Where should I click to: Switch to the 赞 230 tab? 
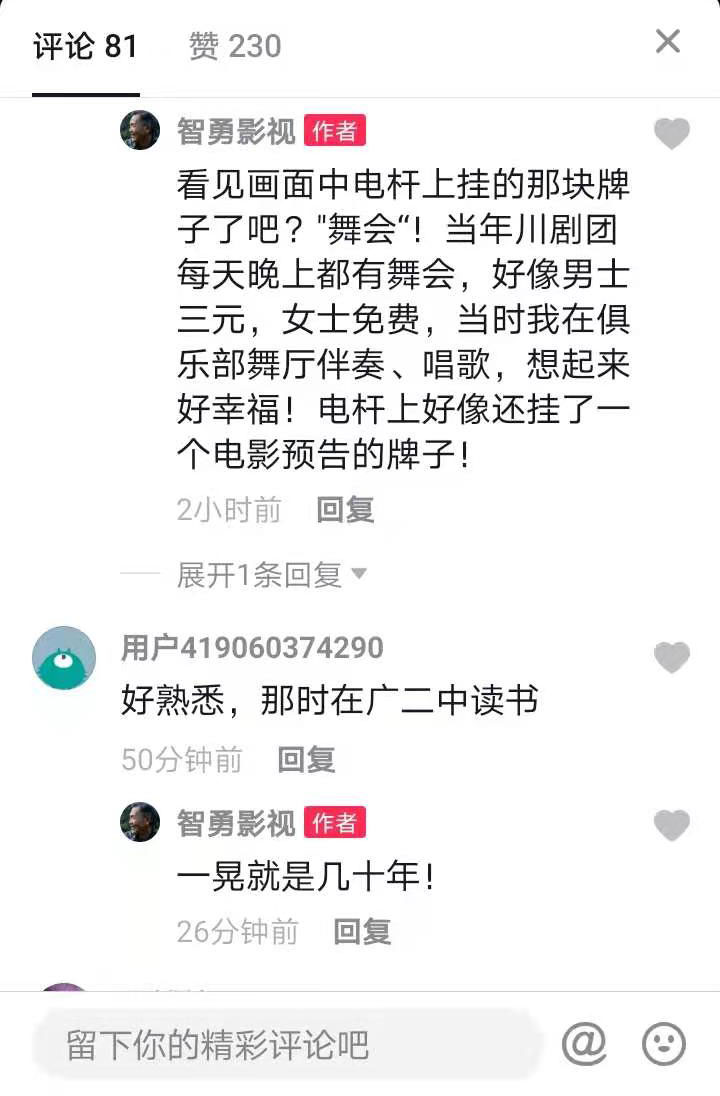click(x=235, y=46)
